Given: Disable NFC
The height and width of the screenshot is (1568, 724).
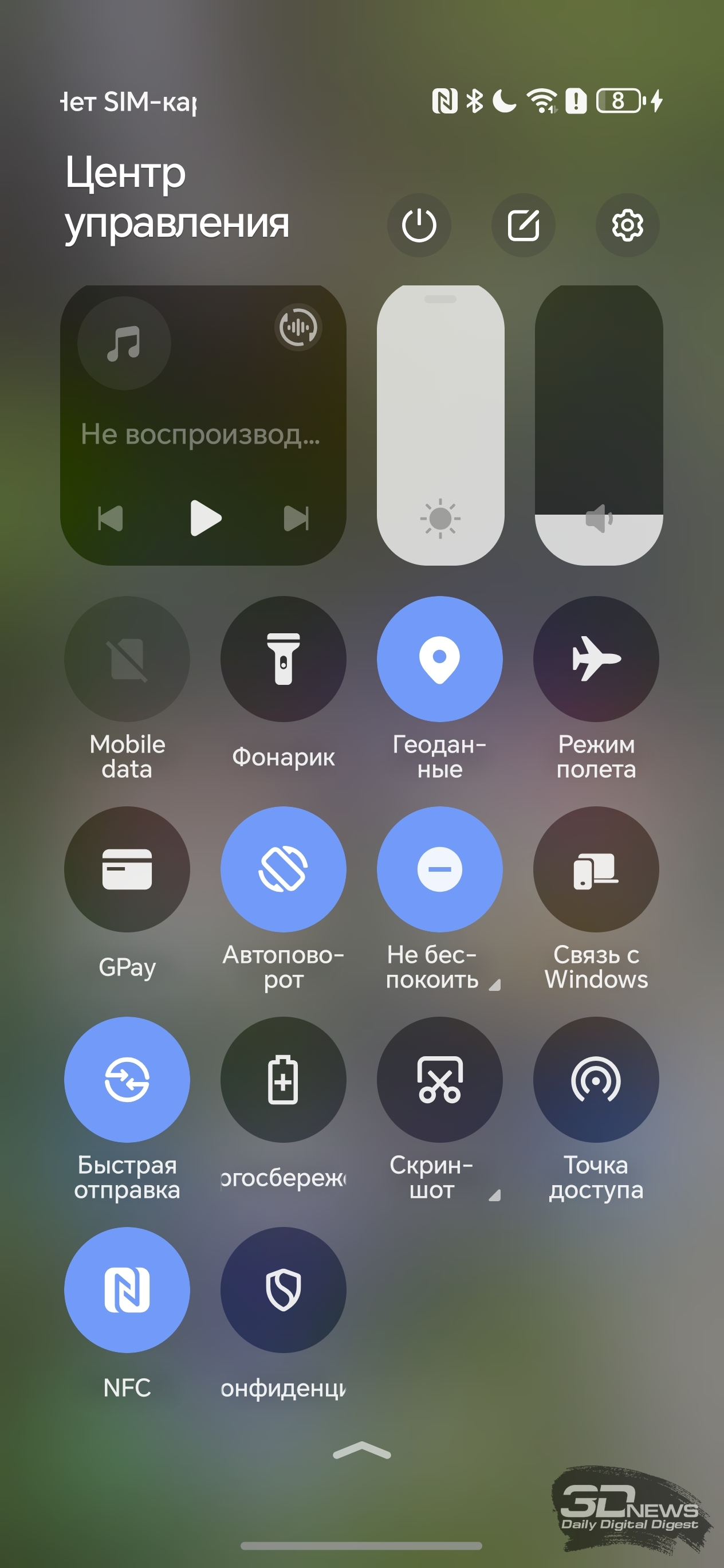Looking at the screenshot, I should [127, 1291].
